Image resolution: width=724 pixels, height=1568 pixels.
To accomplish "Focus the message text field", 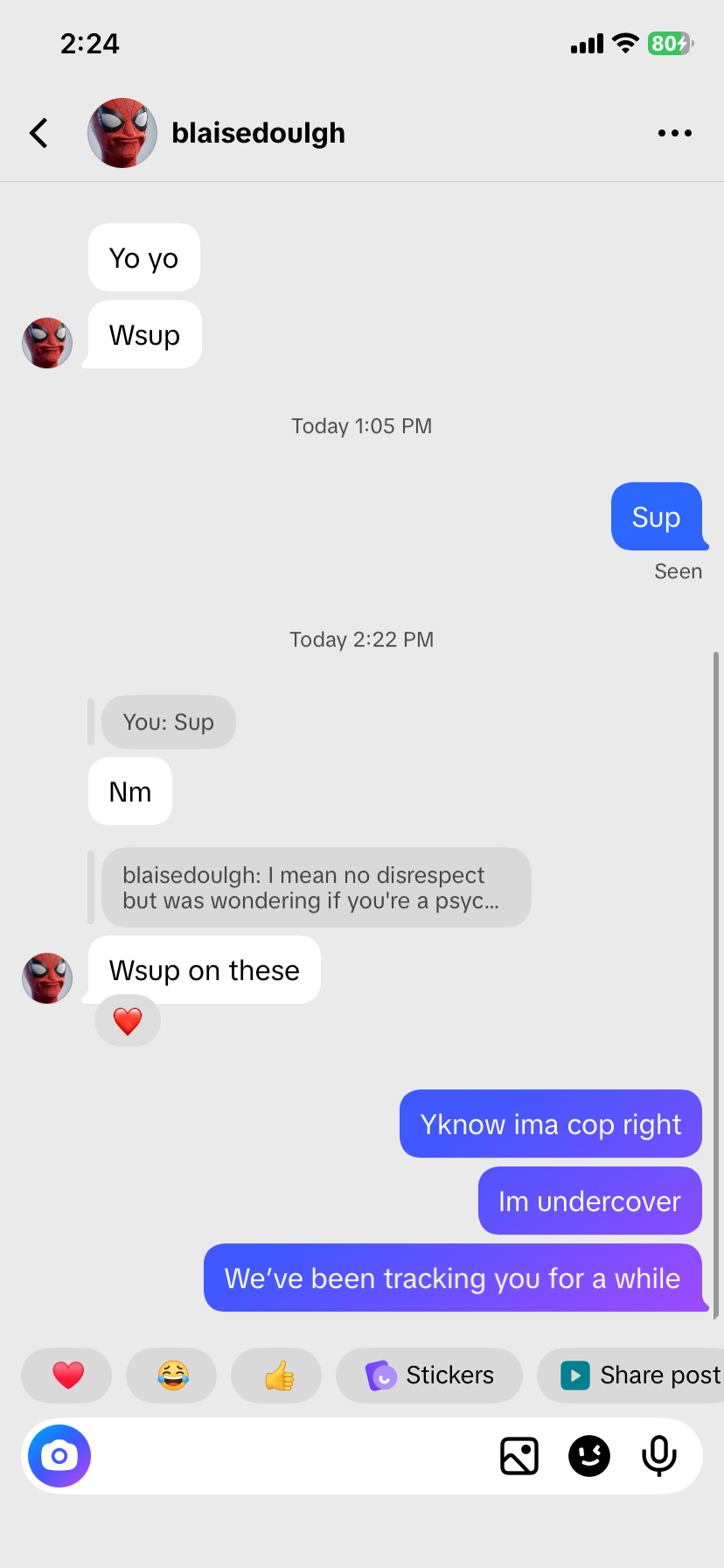I will [289, 1456].
